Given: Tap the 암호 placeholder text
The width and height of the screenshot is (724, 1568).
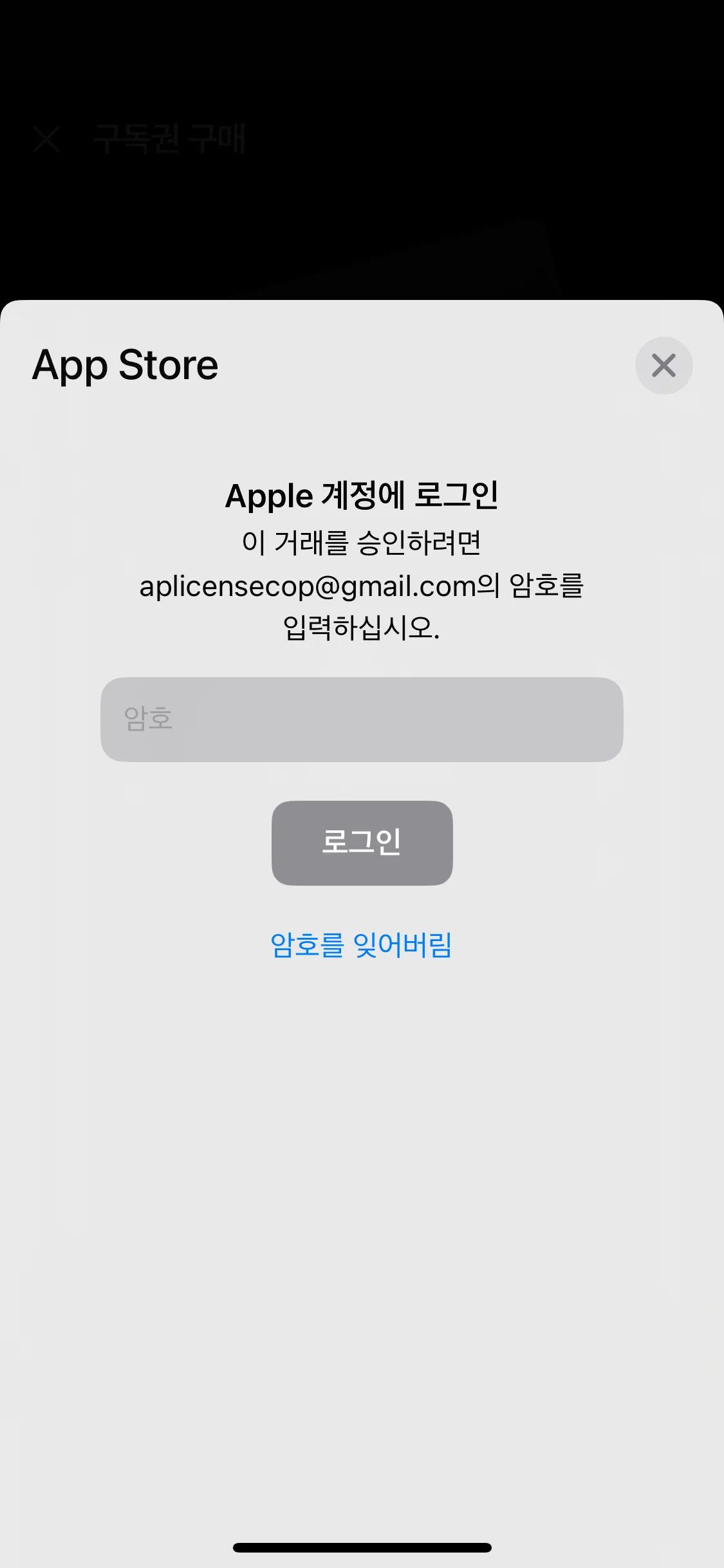Looking at the screenshot, I should [x=147, y=720].
